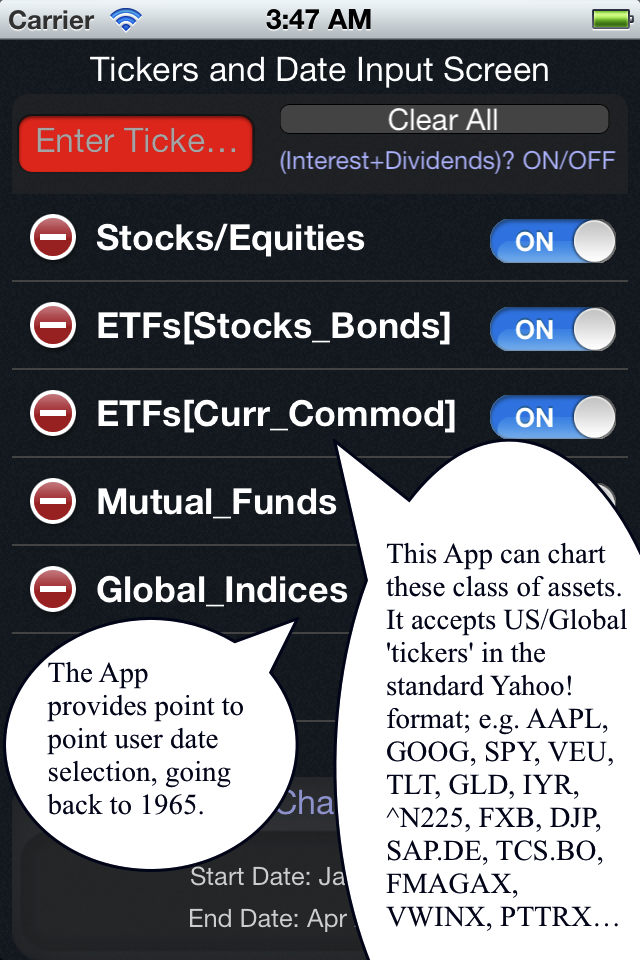Tap the Enter Ticker input field
Image resolution: width=640 pixels, height=960 pixels.
pos(136,142)
